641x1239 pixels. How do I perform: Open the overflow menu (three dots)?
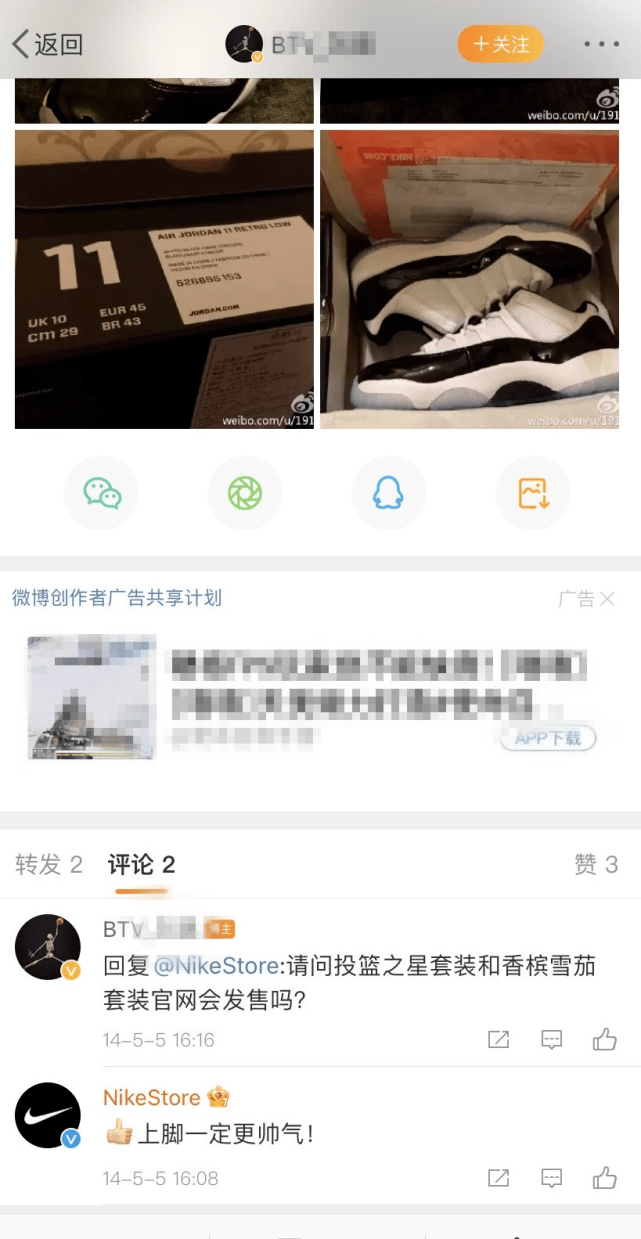(601, 44)
